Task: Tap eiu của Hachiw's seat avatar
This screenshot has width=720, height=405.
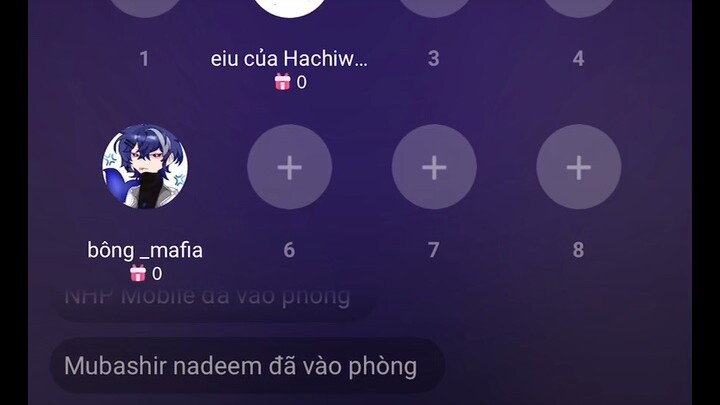Action: 289,8
